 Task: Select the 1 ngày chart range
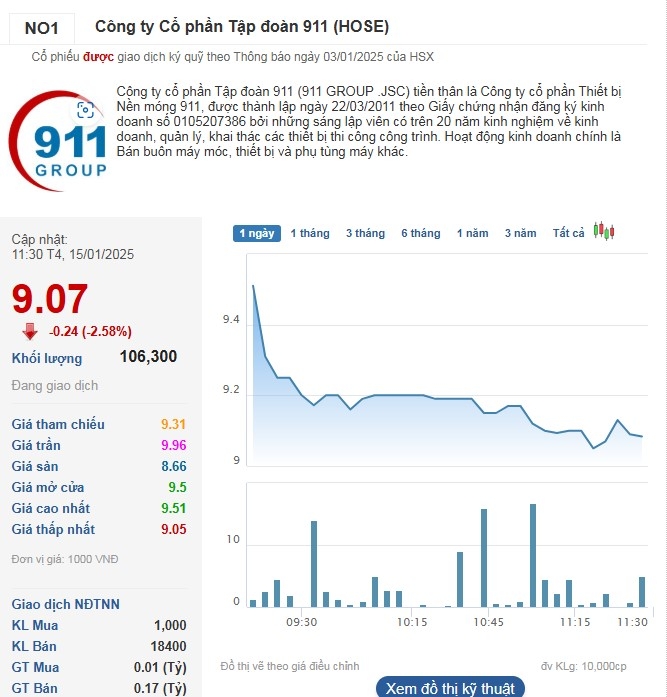coord(257,233)
